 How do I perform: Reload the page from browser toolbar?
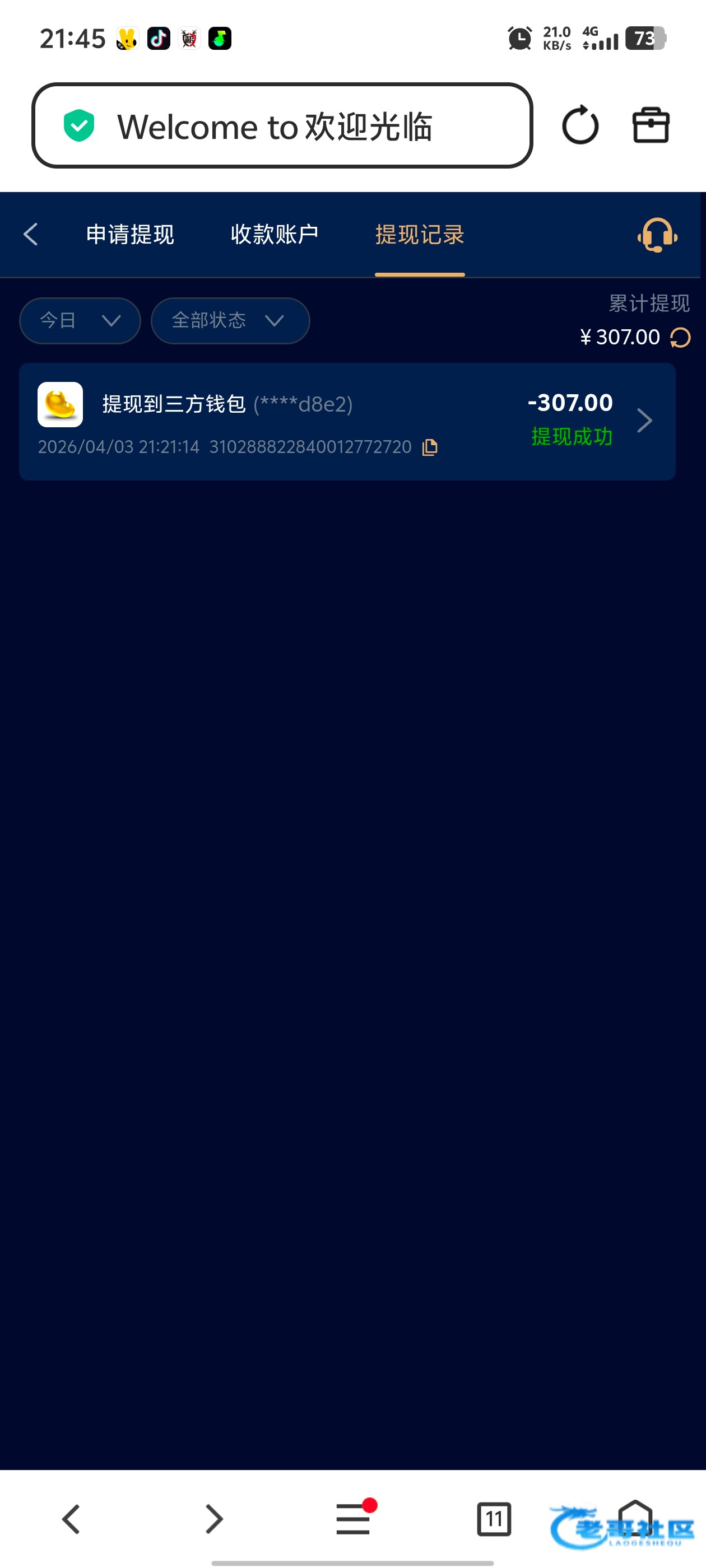(580, 125)
